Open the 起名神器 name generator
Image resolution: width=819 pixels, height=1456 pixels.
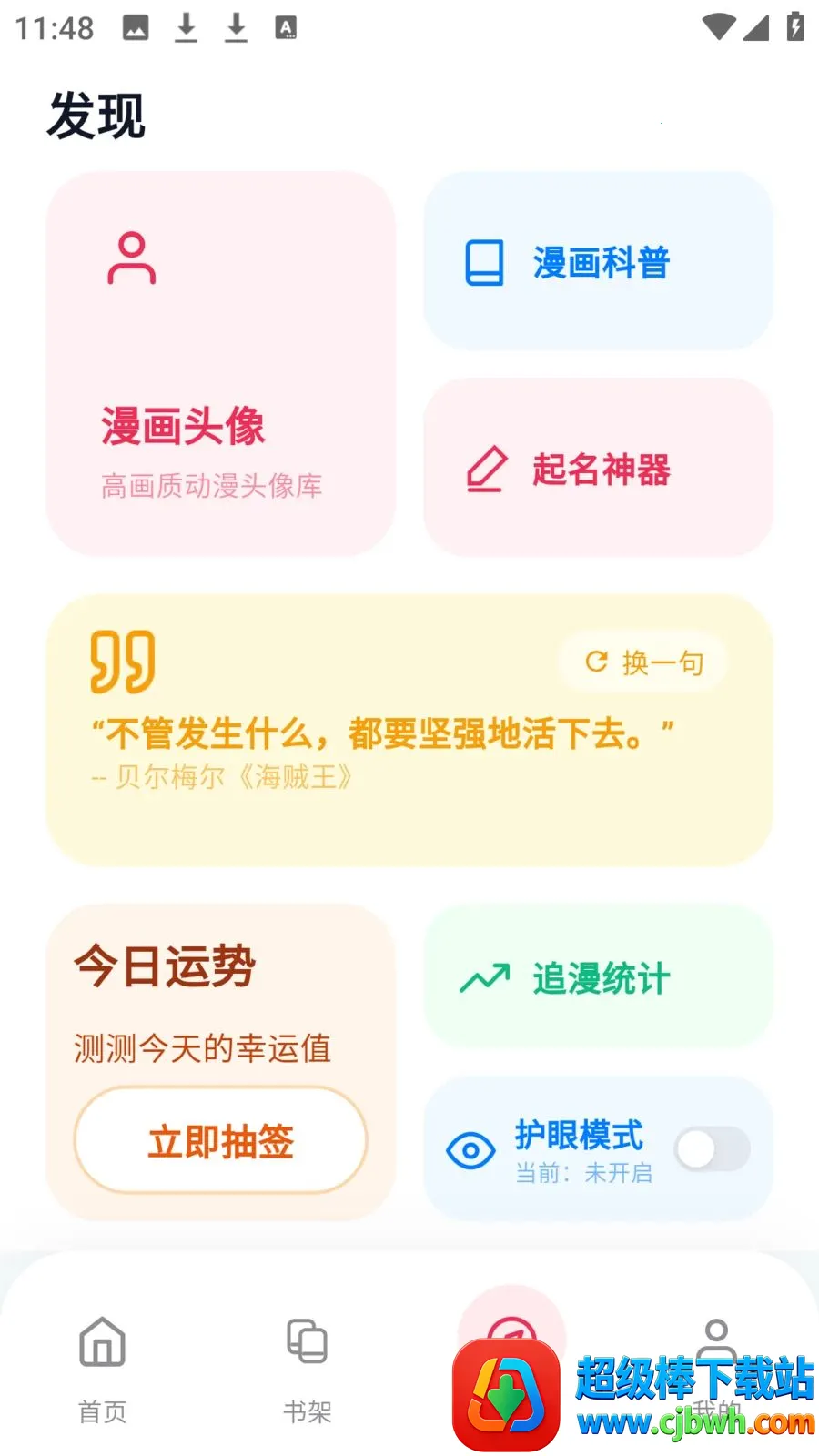click(598, 468)
